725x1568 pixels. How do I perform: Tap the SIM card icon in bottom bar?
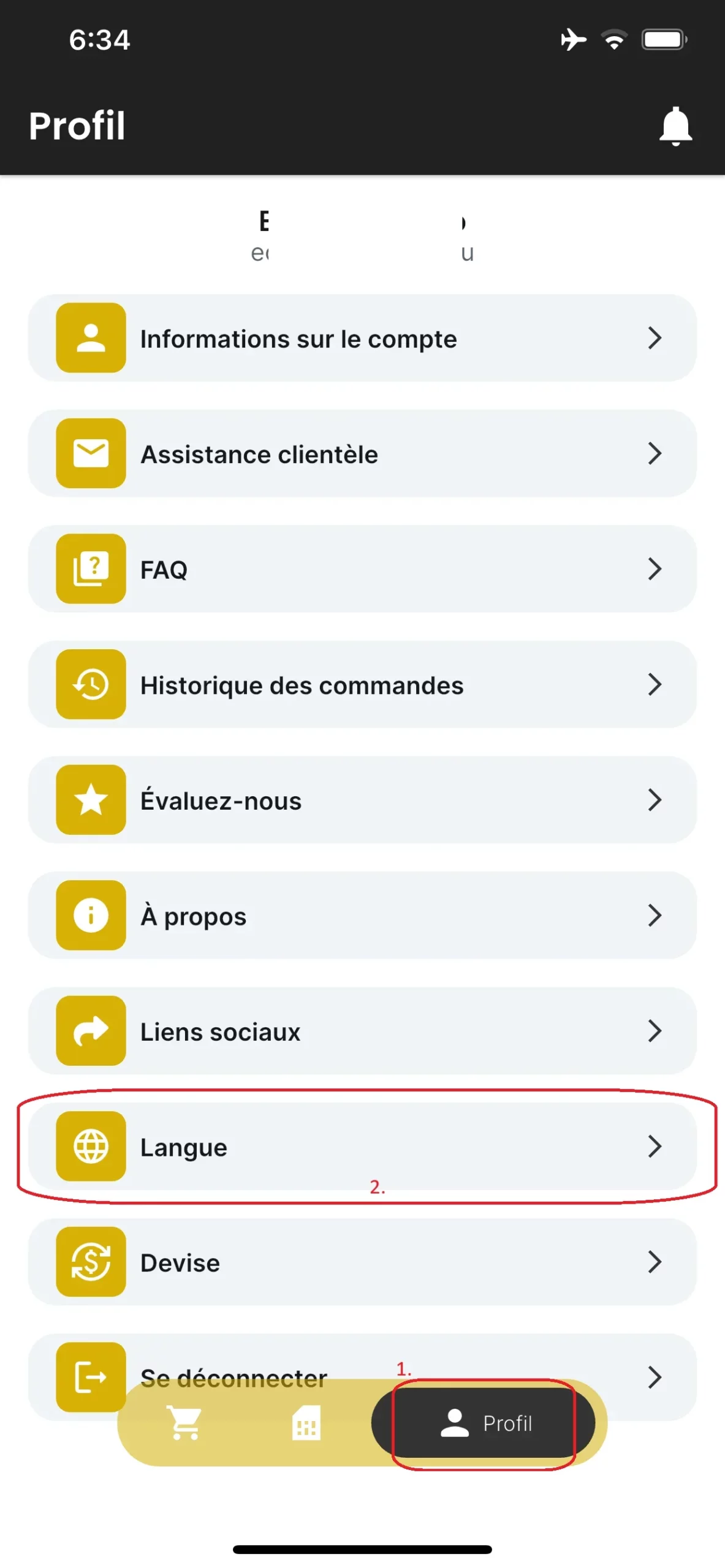pos(305,1424)
